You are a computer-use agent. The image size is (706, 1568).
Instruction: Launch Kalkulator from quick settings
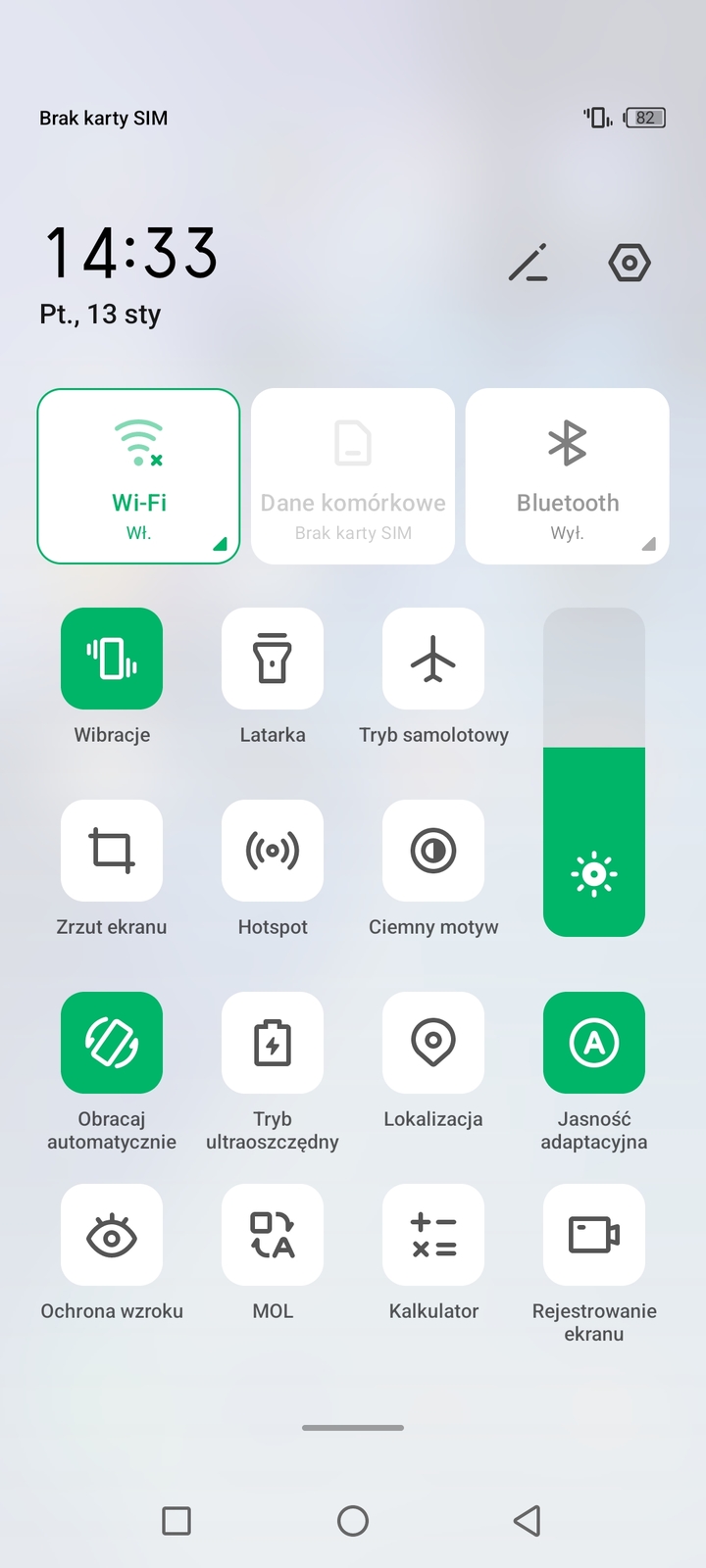coord(433,1235)
